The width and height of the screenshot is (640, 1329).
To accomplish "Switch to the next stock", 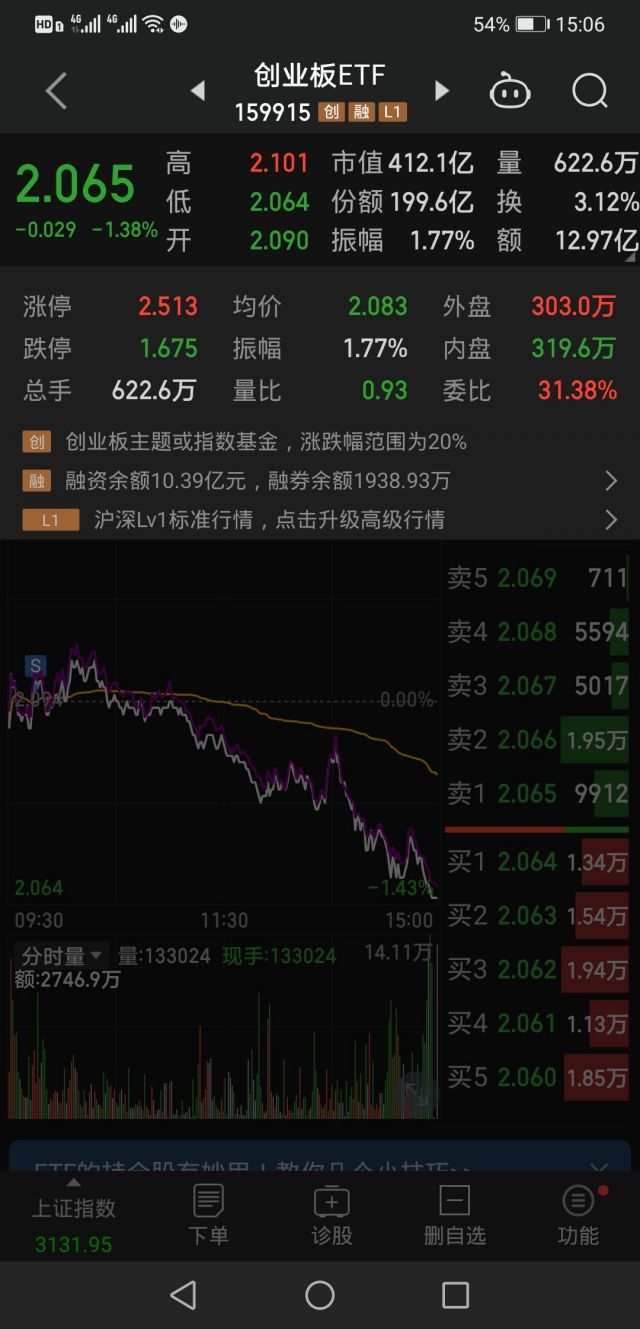I will click(441, 91).
